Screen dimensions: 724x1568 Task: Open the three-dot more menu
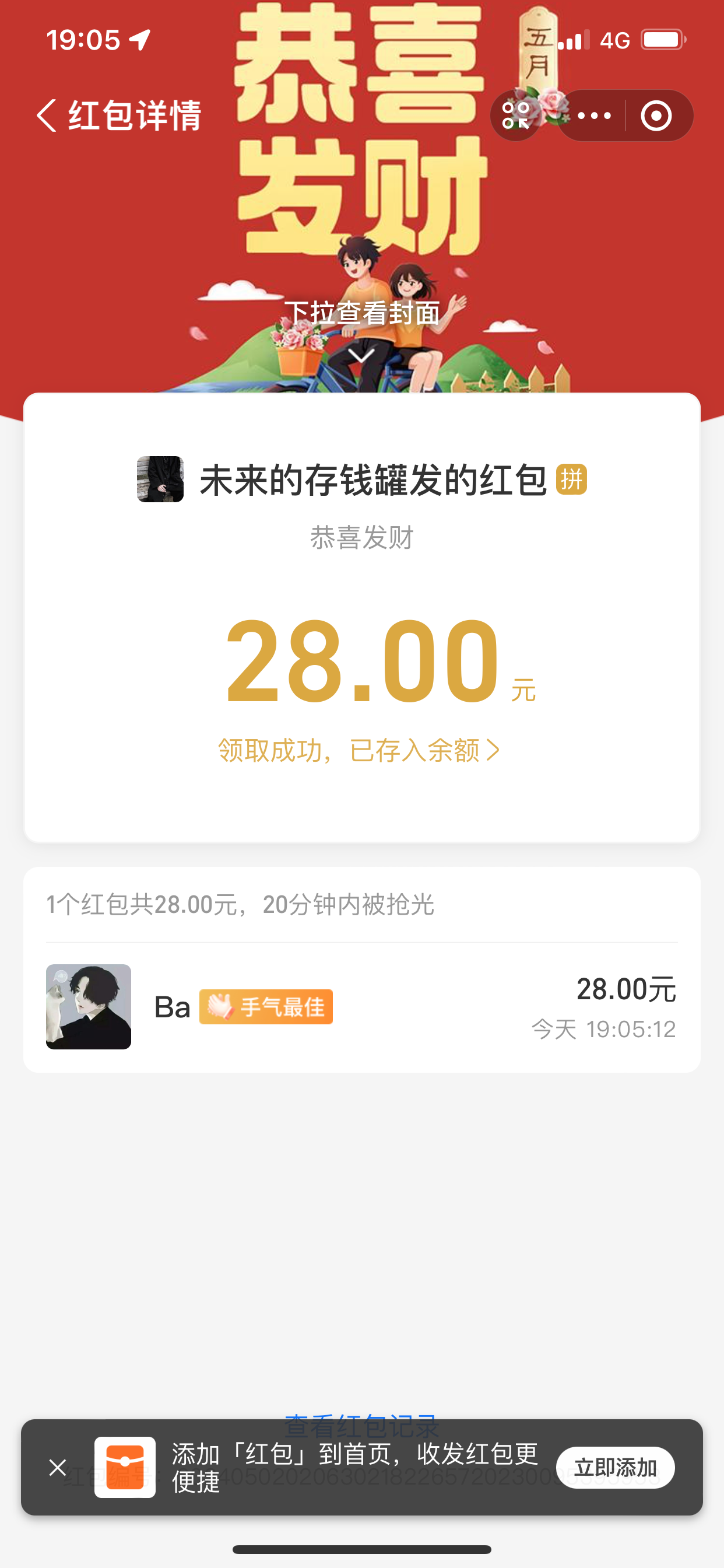coord(594,115)
